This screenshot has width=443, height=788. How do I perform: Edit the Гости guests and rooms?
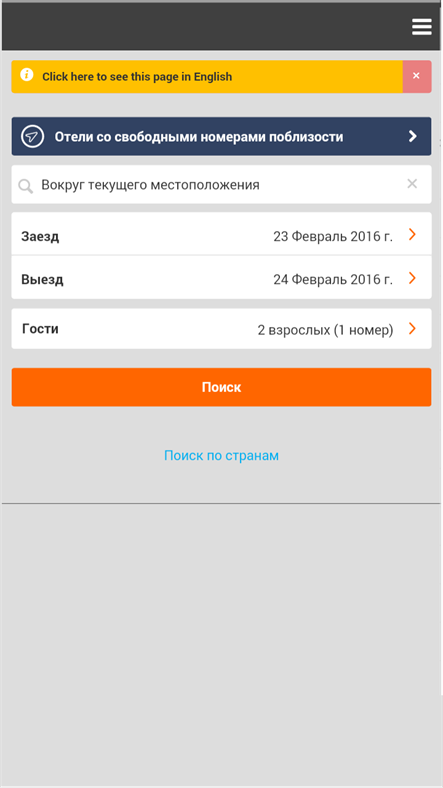coord(222,329)
